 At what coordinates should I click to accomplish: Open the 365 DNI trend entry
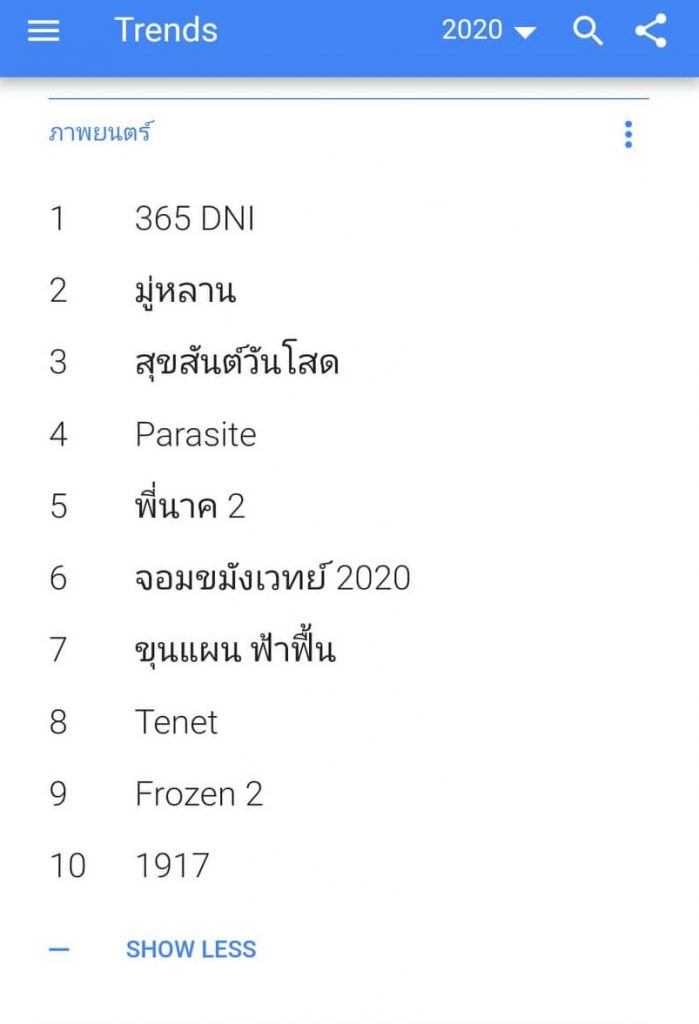(x=195, y=218)
